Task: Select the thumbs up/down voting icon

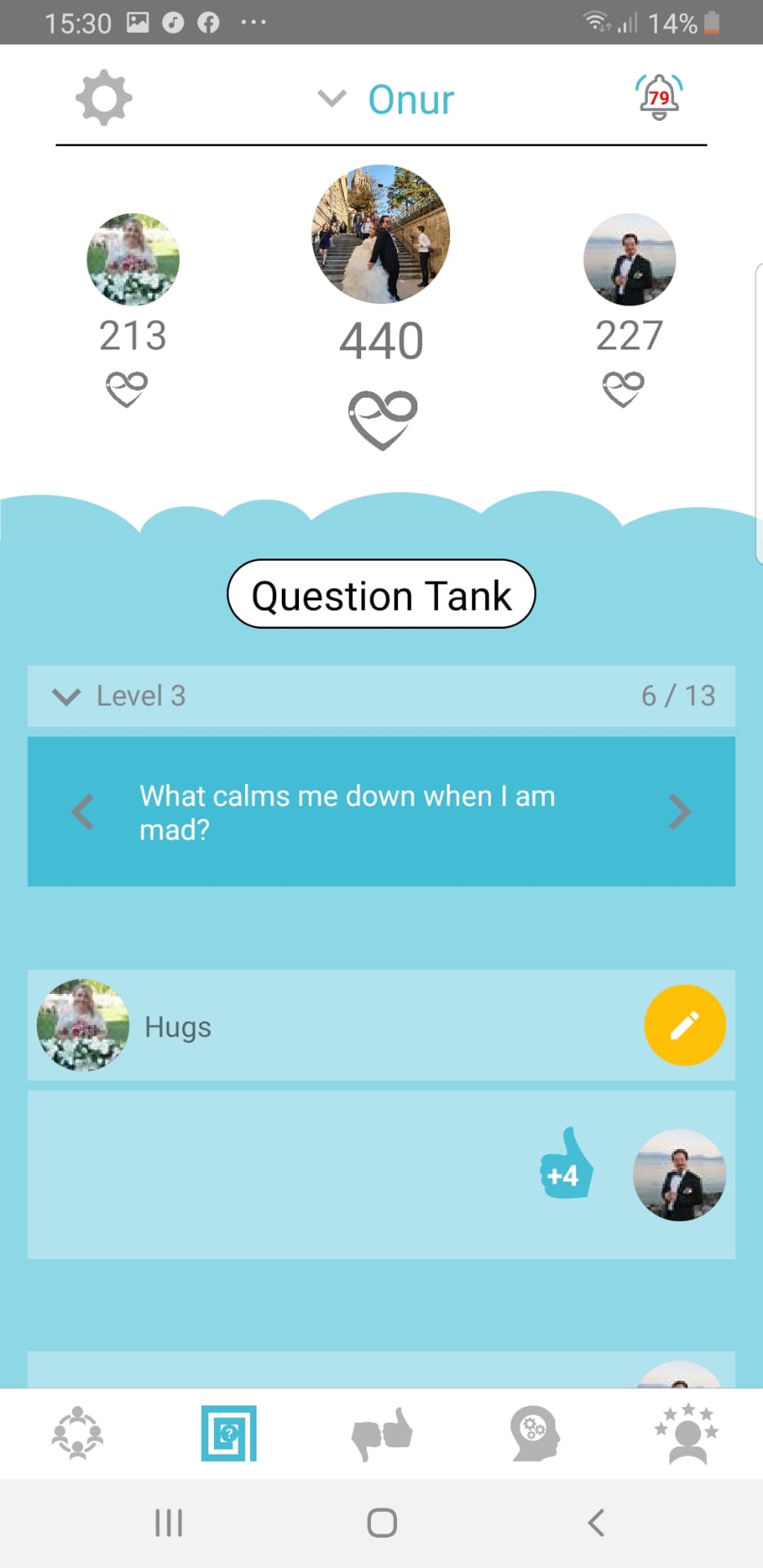Action: pyautogui.click(x=381, y=1433)
